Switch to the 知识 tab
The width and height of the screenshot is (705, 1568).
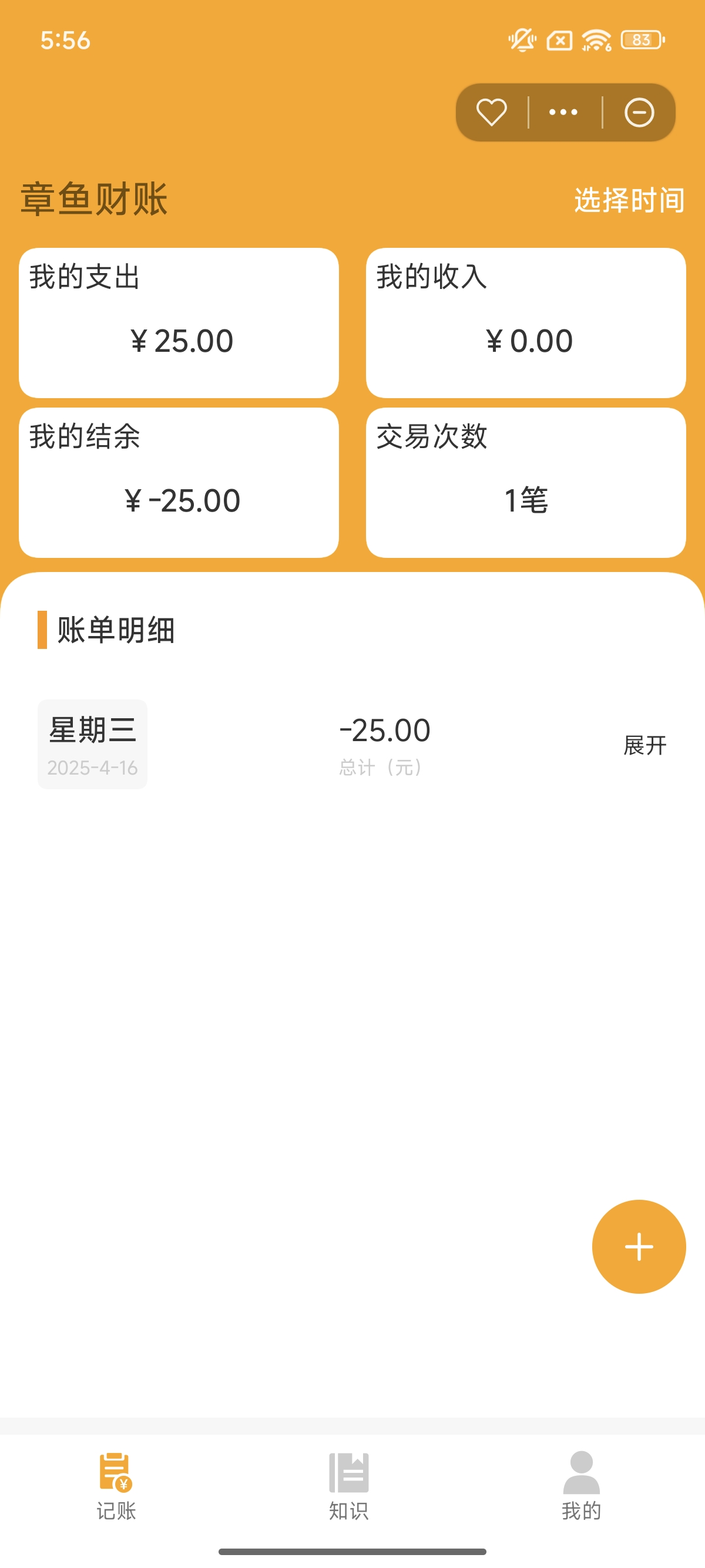(x=349, y=1485)
